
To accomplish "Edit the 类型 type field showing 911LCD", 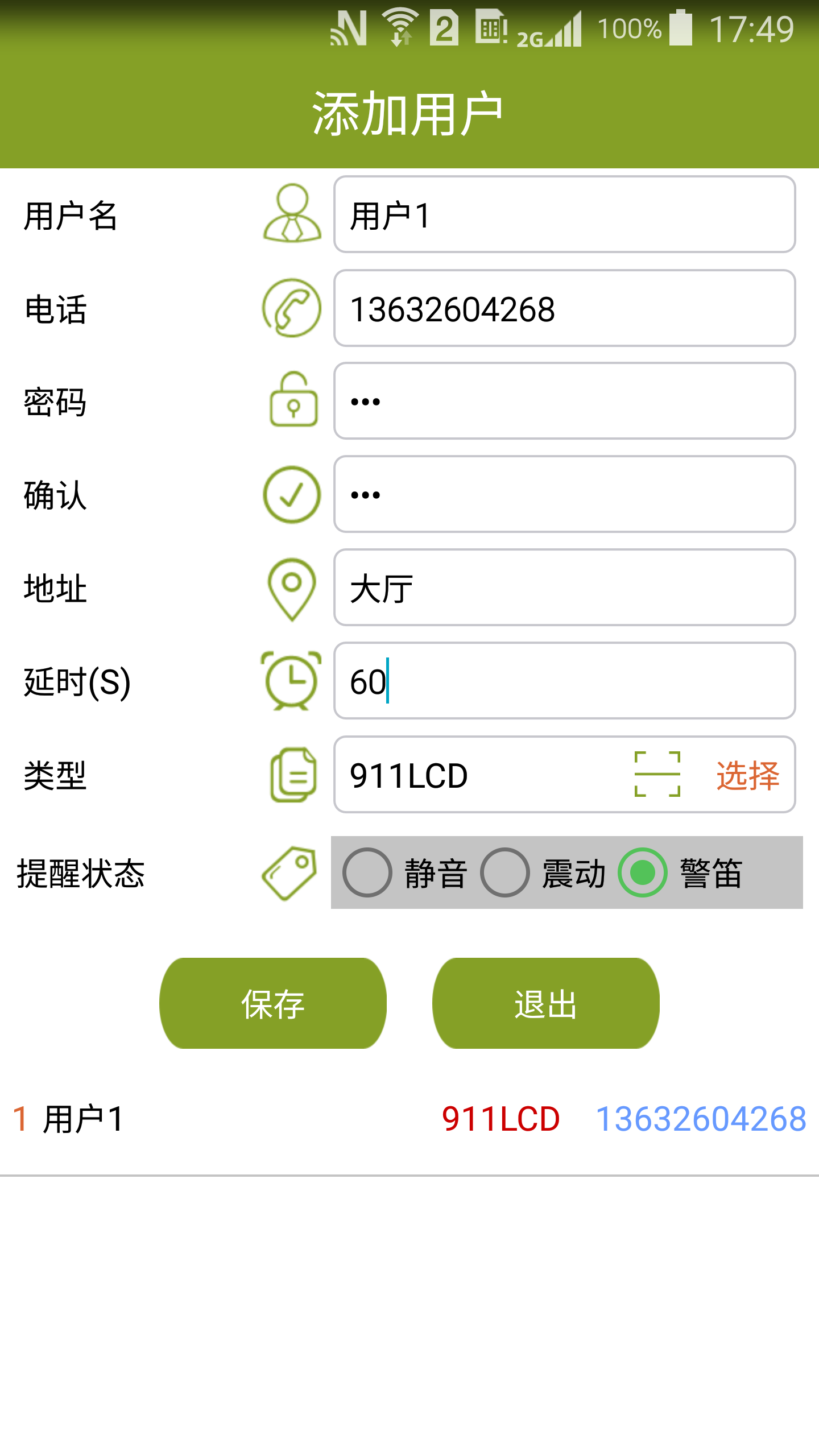I will click(x=478, y=775).
